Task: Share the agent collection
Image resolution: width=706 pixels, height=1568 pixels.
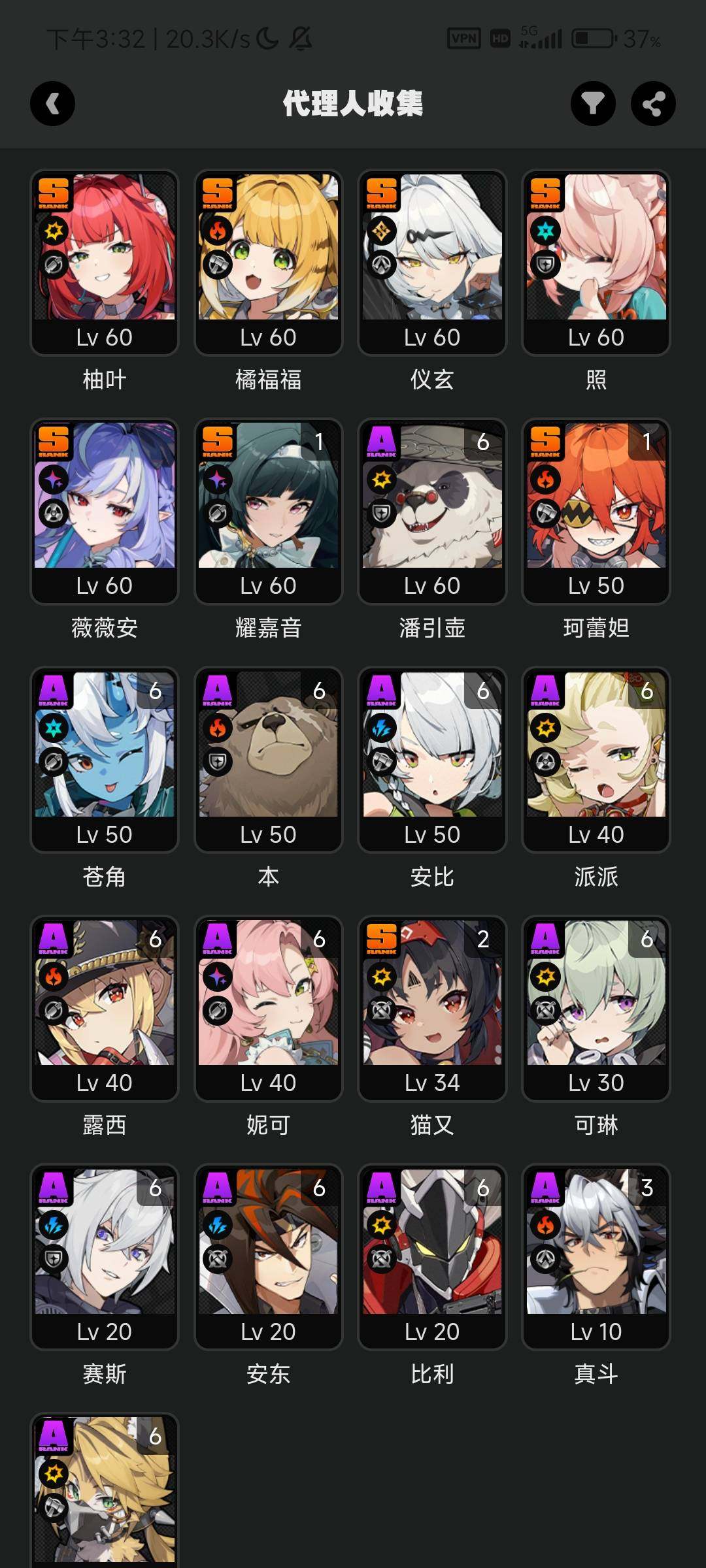Action: 653,103
